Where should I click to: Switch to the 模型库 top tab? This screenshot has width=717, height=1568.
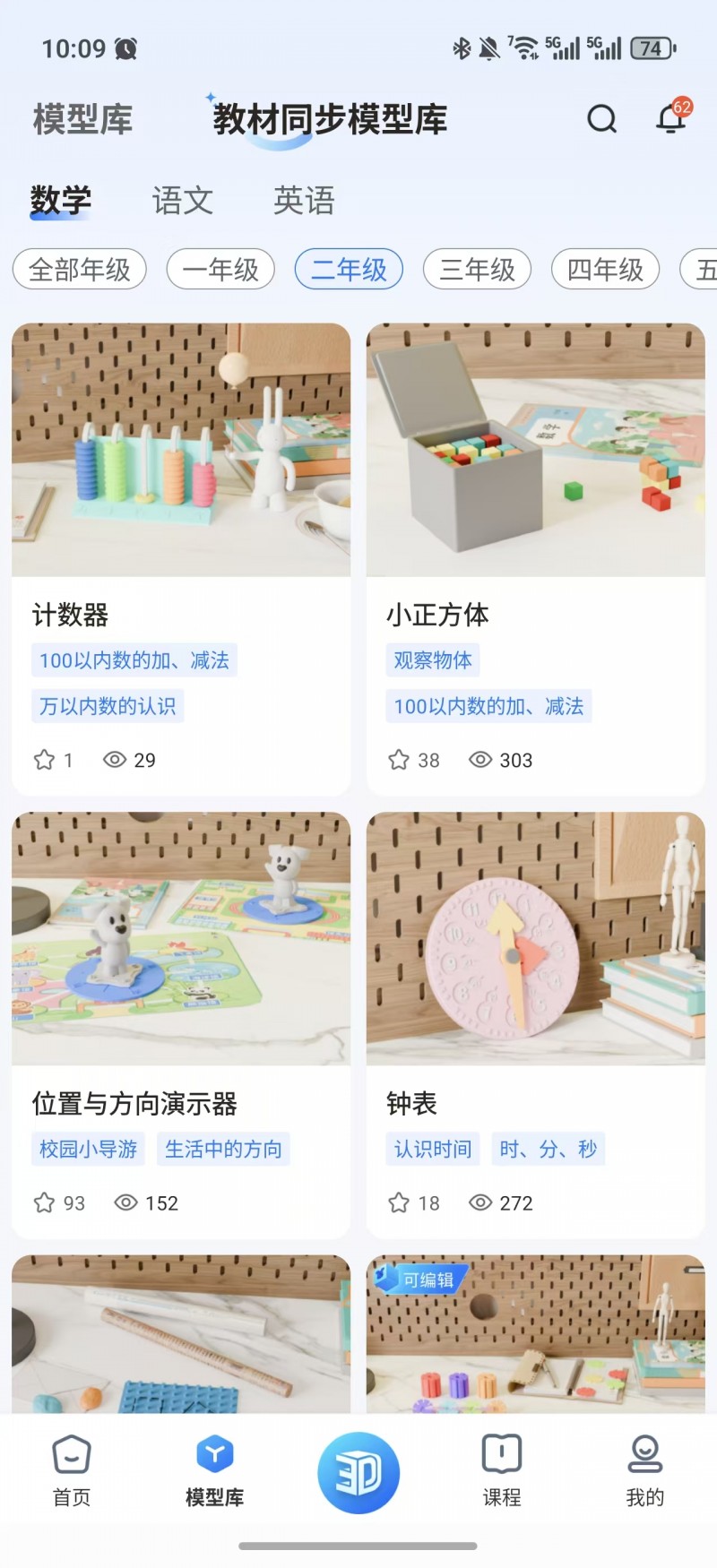point(82,120)
